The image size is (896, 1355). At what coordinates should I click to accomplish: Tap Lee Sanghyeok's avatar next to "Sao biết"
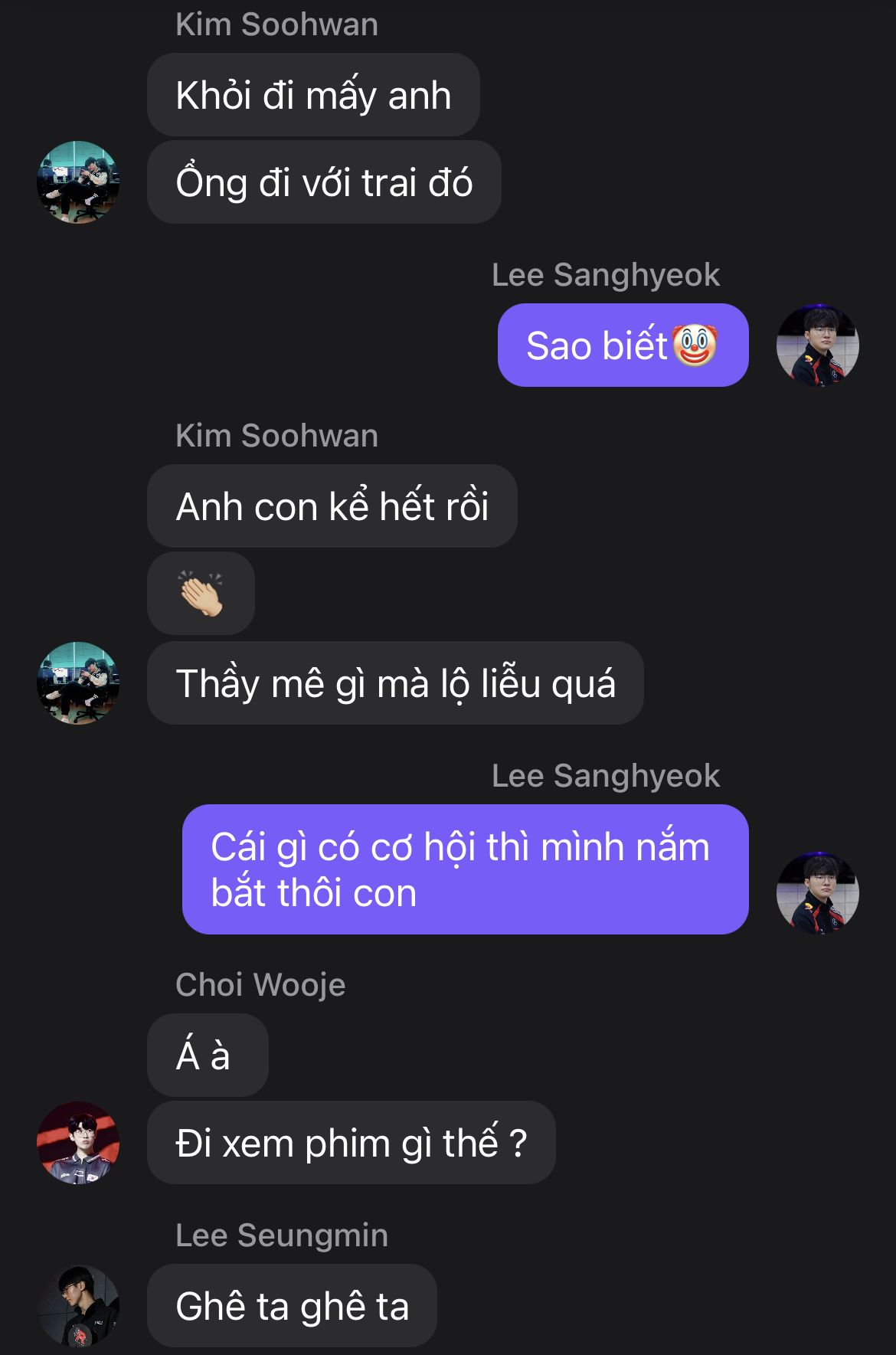click(x=818, y=345)
